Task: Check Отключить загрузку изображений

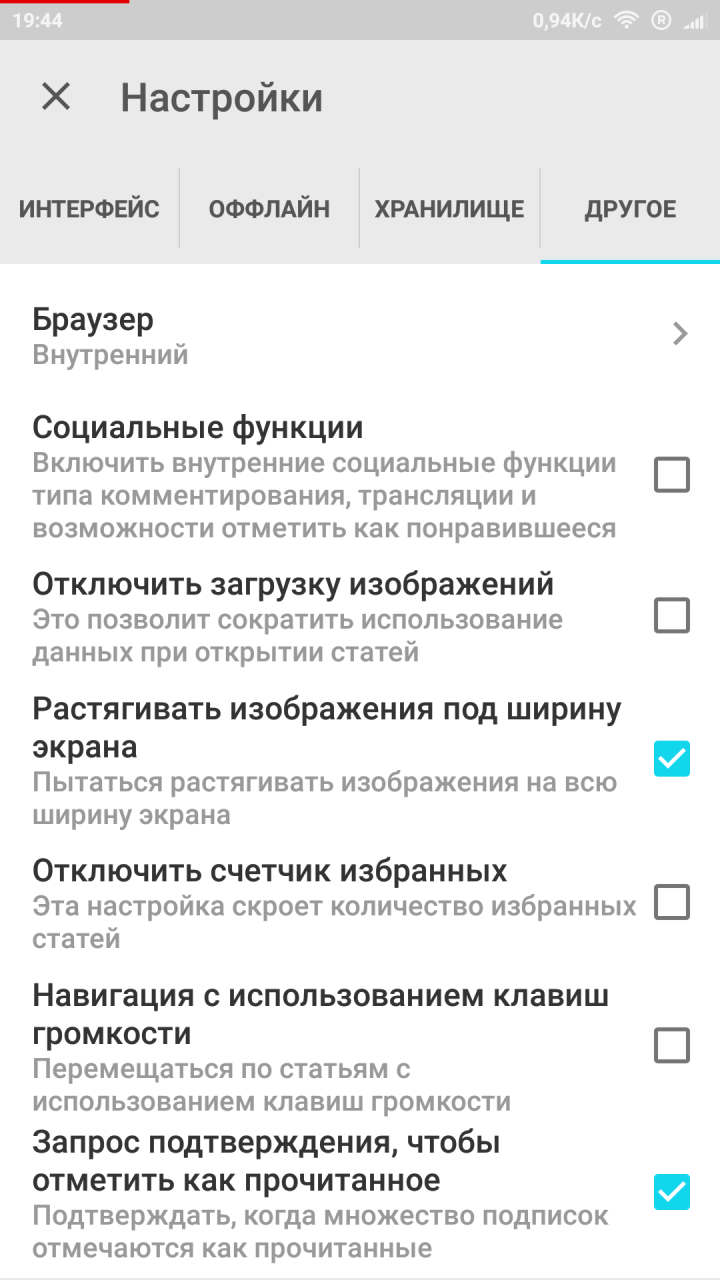Action: 671,615
